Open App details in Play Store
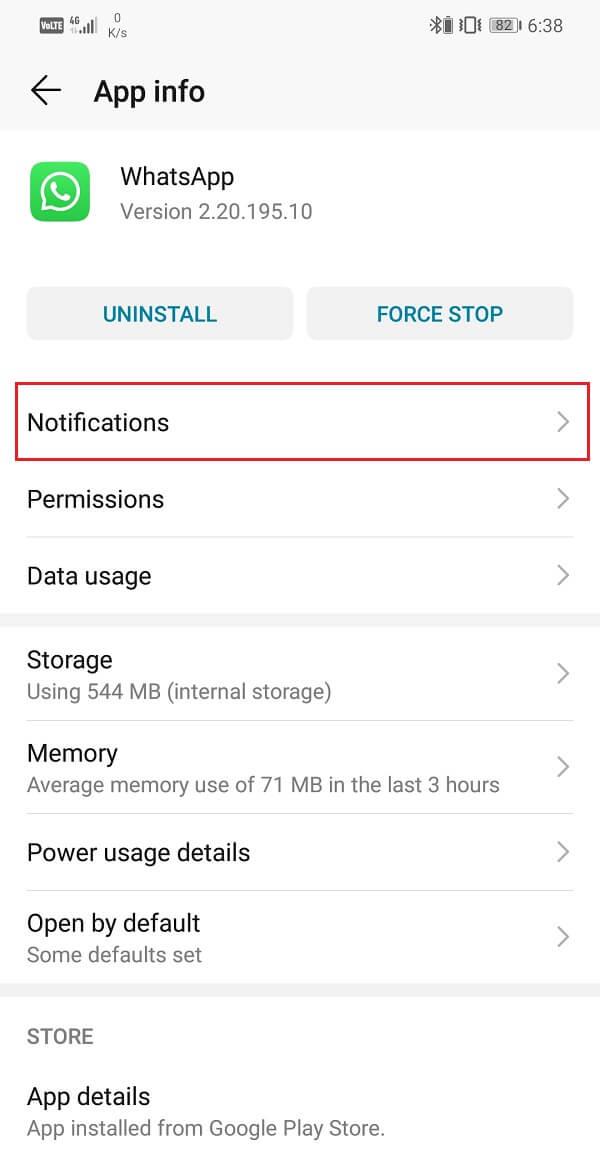 300,1112
